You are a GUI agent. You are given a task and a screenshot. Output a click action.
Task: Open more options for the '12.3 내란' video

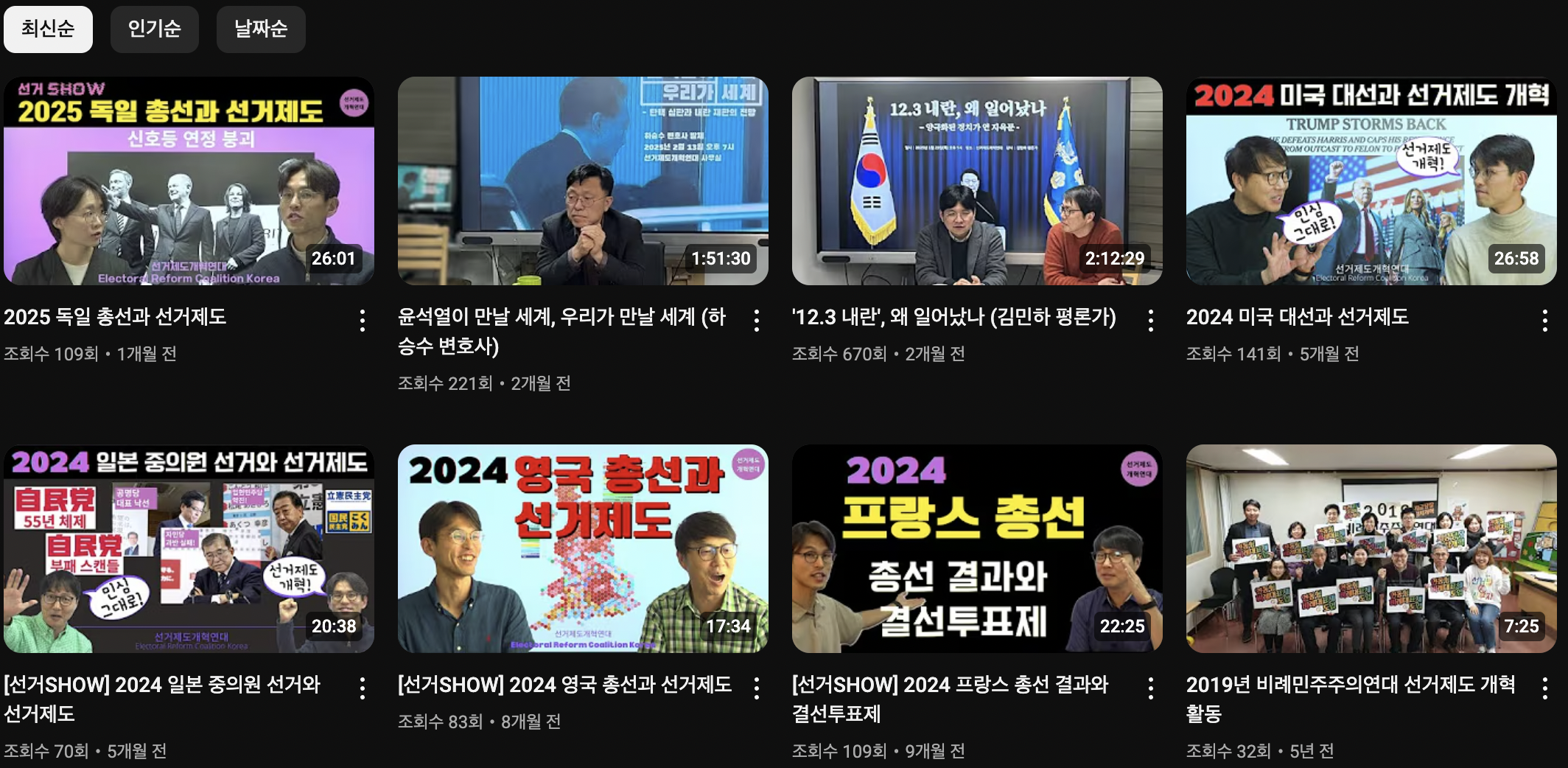click(1151, 320)
